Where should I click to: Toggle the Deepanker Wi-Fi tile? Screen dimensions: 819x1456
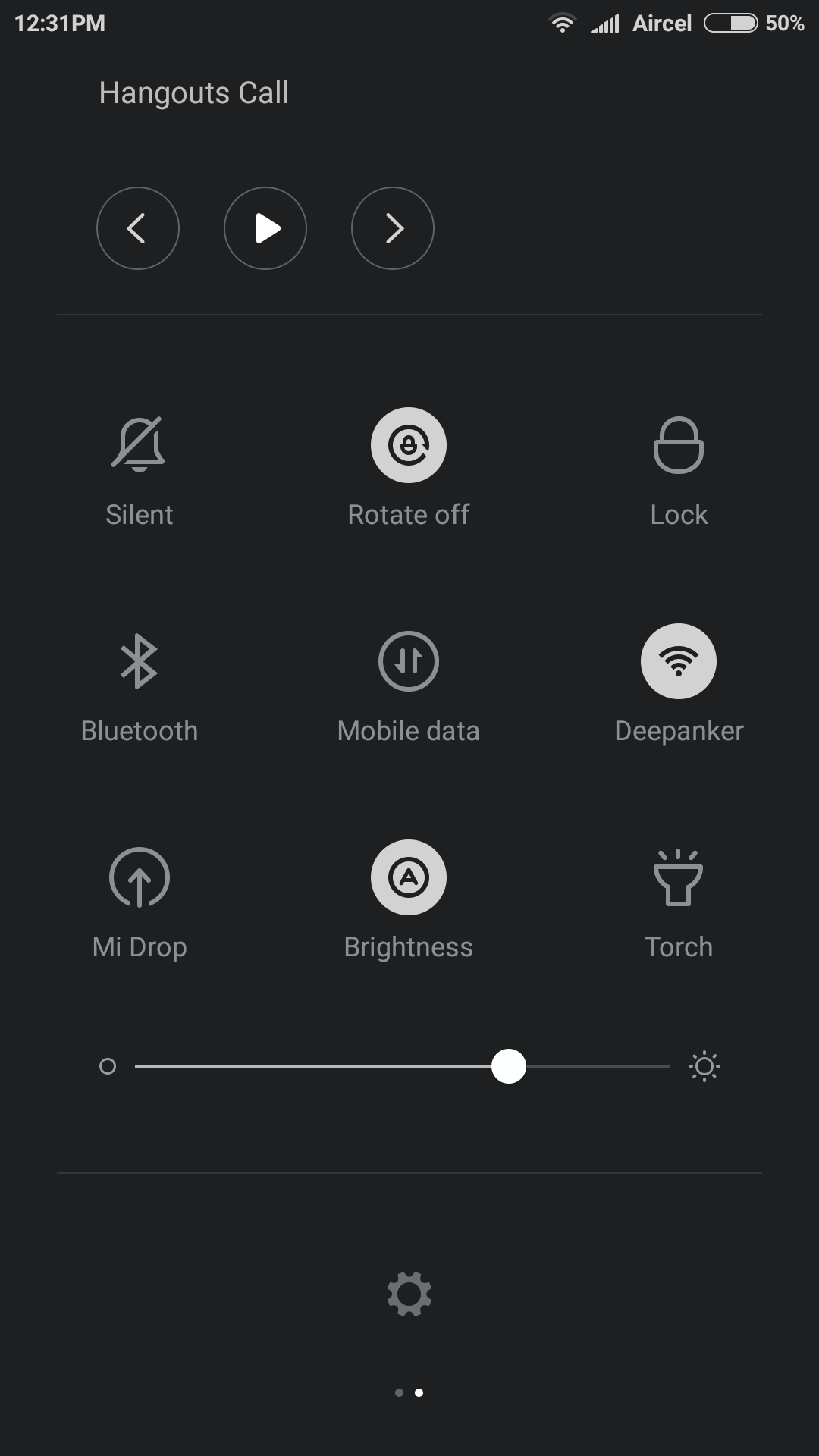679,661
